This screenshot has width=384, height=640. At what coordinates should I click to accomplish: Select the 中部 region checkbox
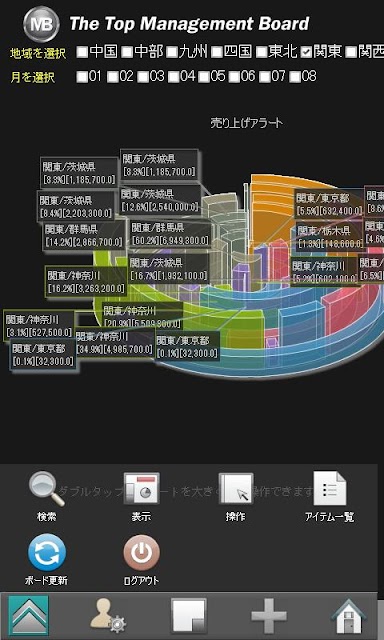click(x=128, y=52)
